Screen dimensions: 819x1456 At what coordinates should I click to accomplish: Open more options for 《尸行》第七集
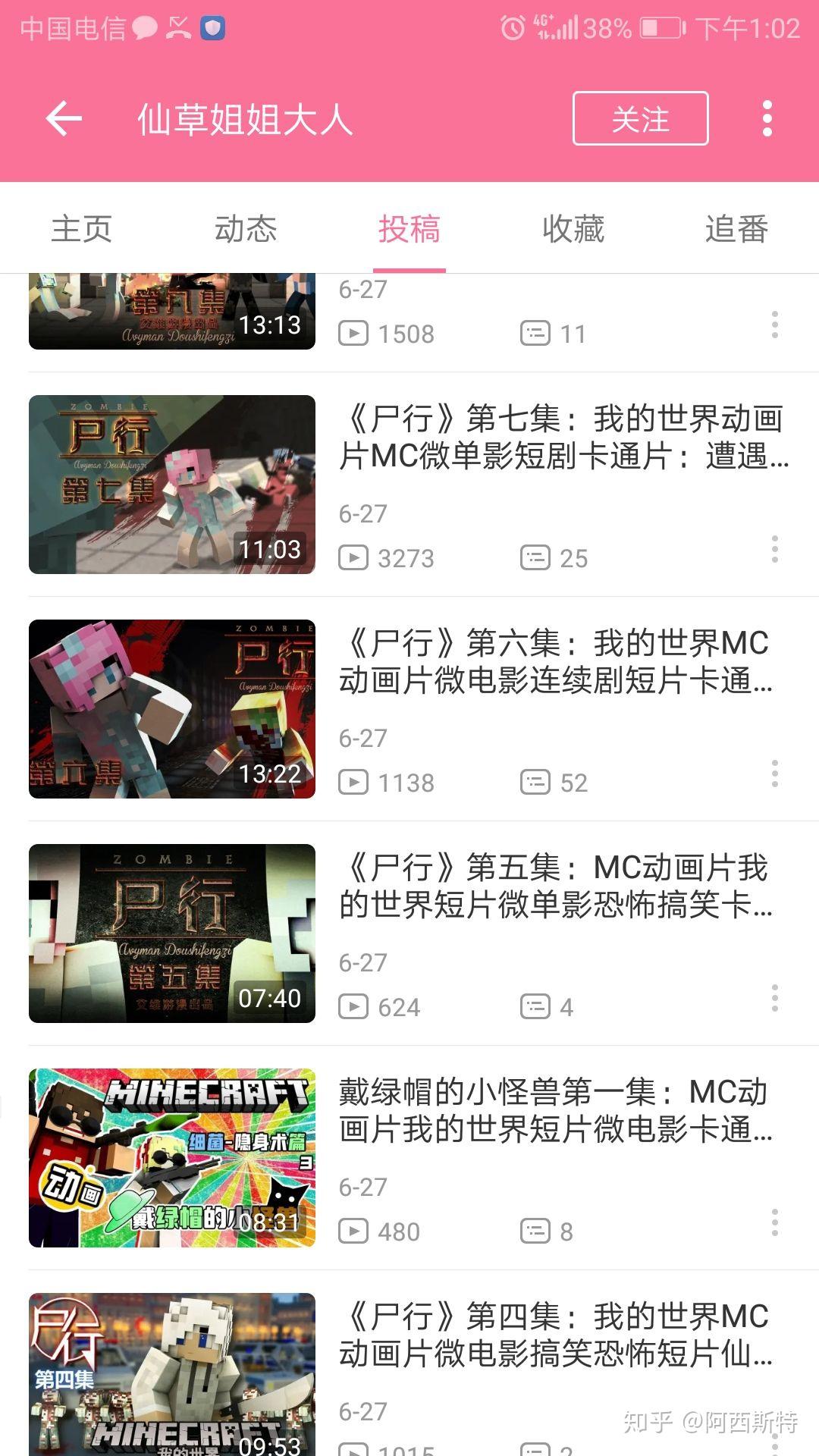pyautogui.click(x=774, y=549)
